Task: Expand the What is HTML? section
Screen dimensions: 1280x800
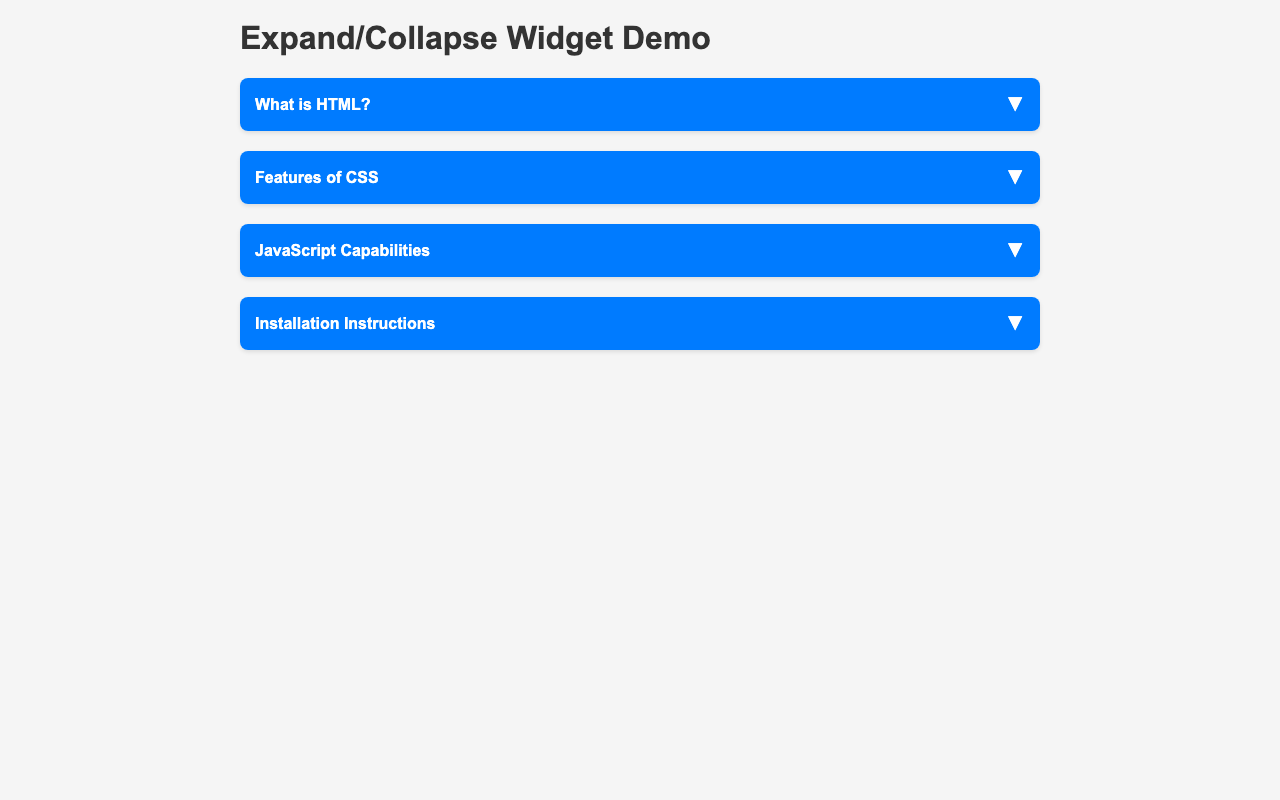Action: (639, 104)
